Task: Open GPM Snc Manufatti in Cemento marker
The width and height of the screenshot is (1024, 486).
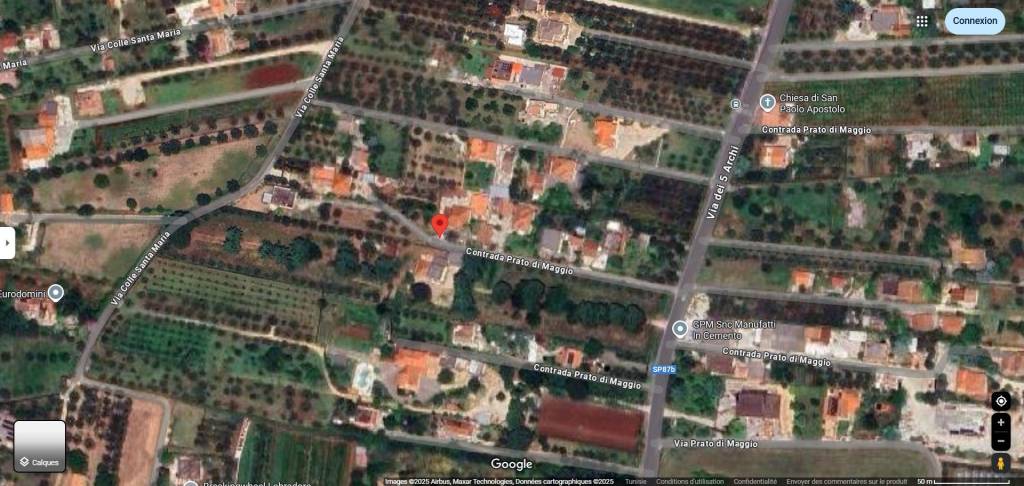Action: (680, 328)
